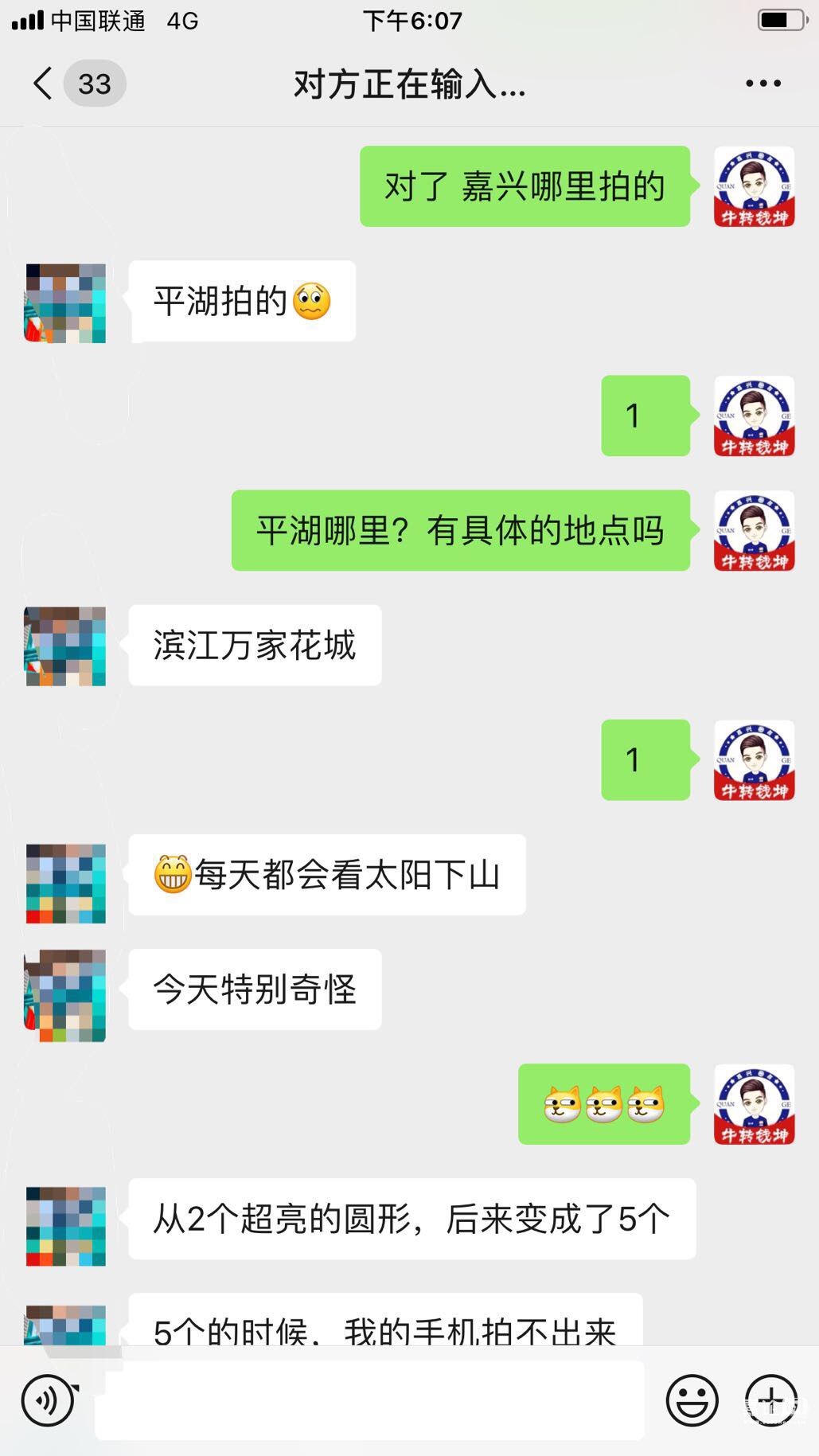Open contact avatar beside 平湖拍的
The image size is (819, 1456).
65,303
